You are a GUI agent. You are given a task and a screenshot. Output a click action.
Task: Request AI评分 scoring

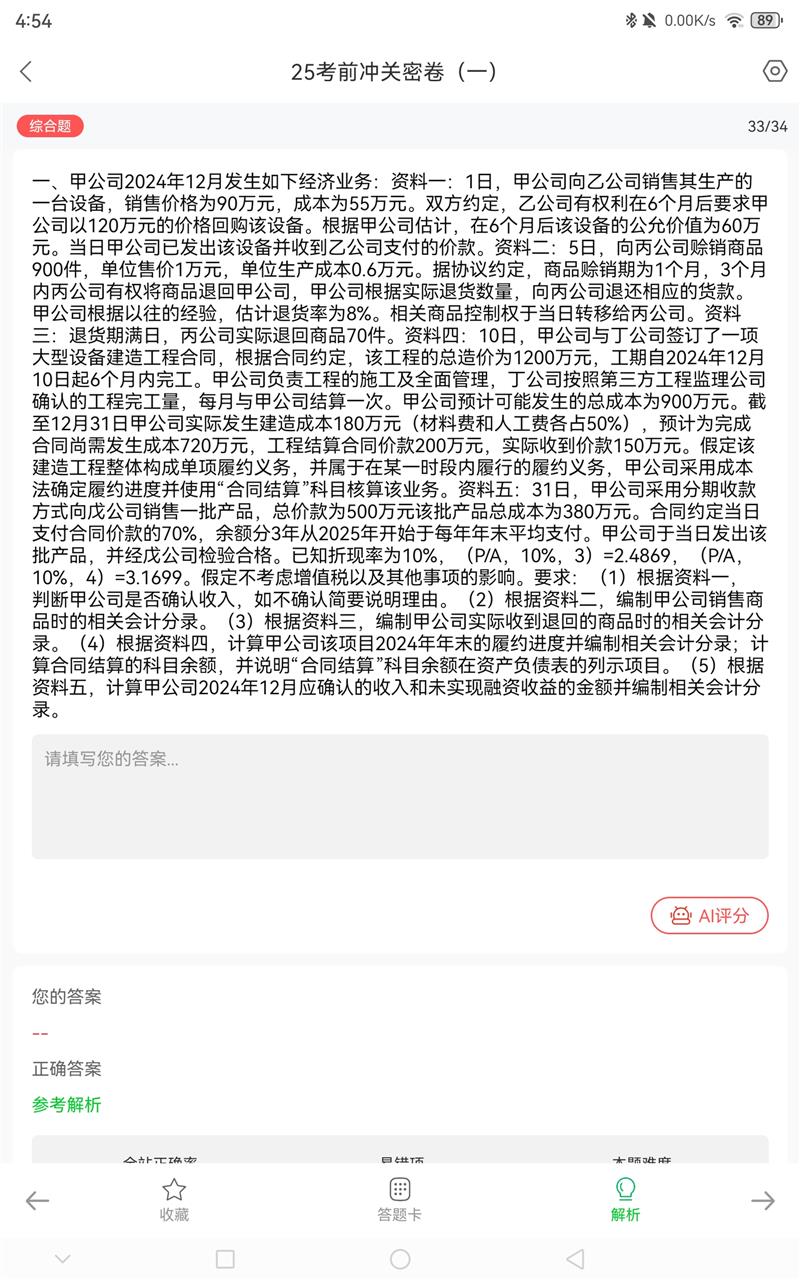click(x=709, y=915)
